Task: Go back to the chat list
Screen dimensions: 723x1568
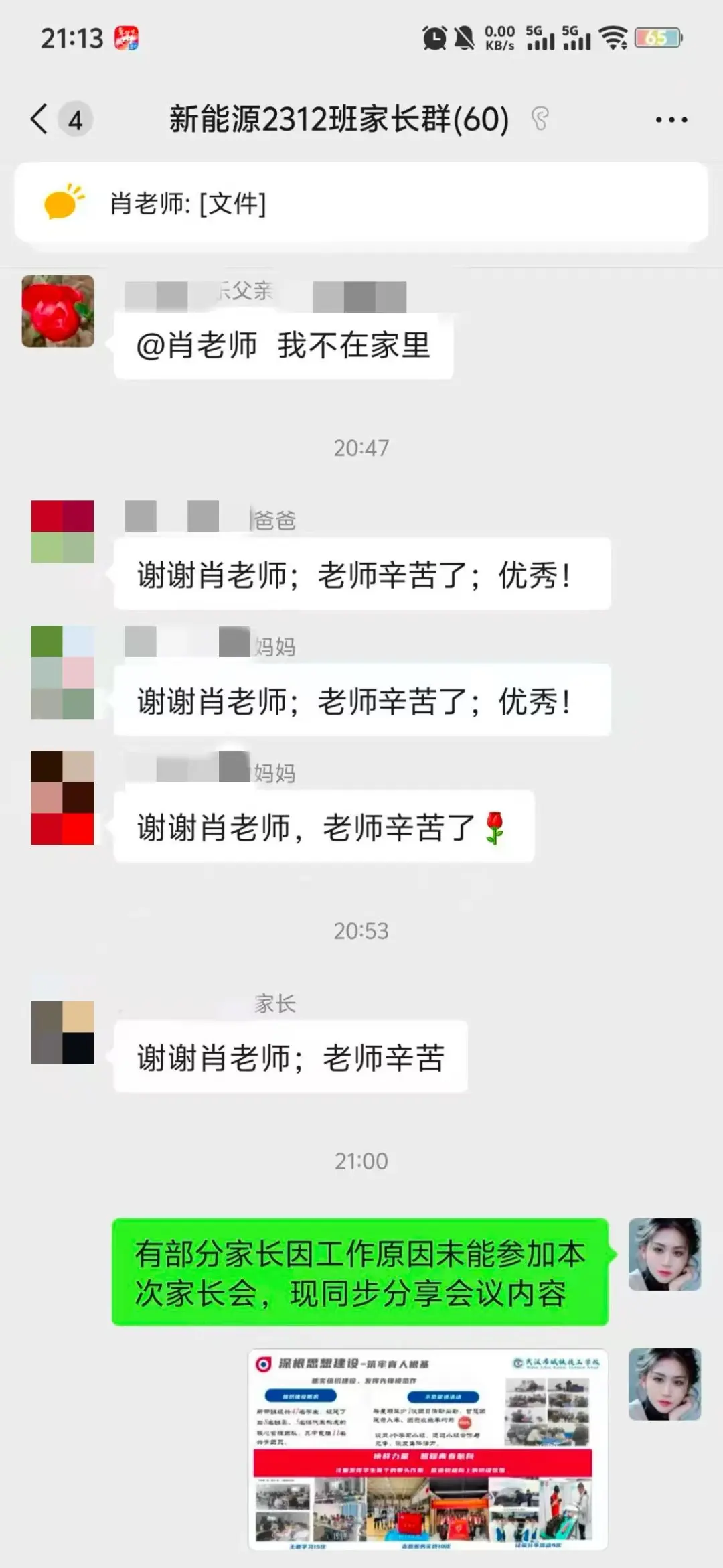Action: (x=40, y=120)
